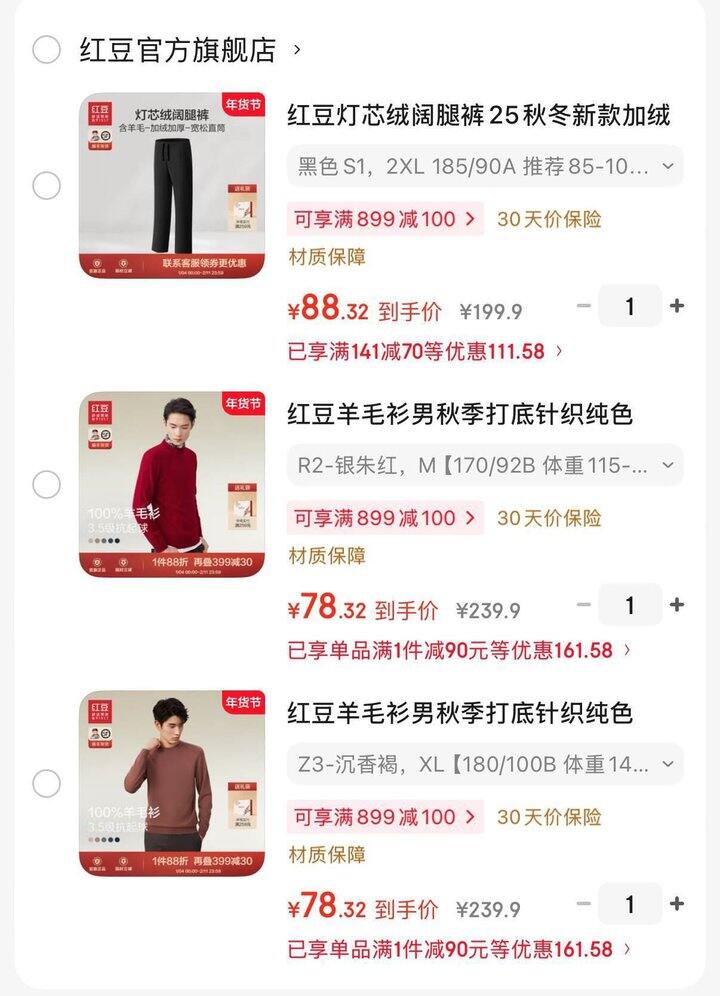Increase quantity of the brown sweater
720x996 pixels.
coord(678,904)
